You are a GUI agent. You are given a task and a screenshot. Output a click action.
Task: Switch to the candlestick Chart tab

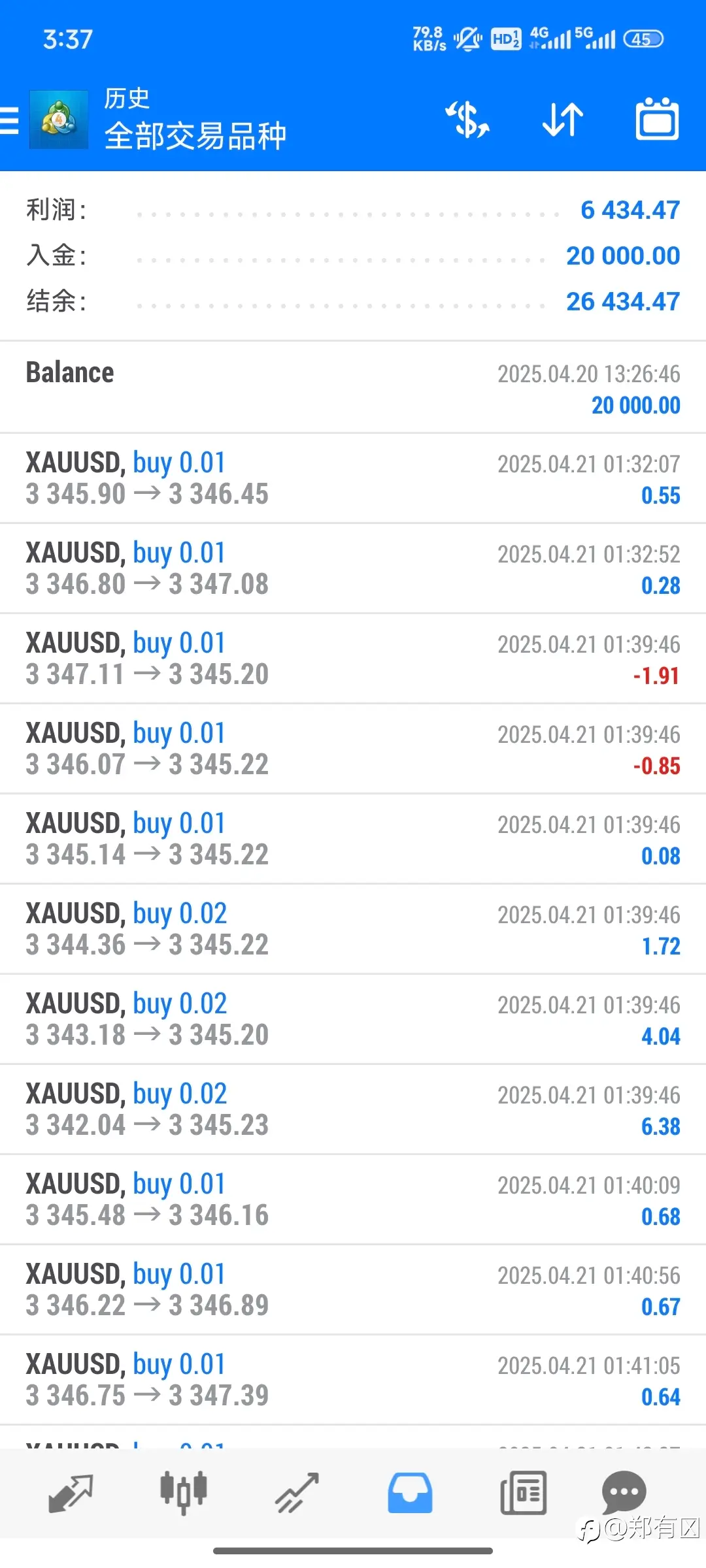[x=184, y=1494]
